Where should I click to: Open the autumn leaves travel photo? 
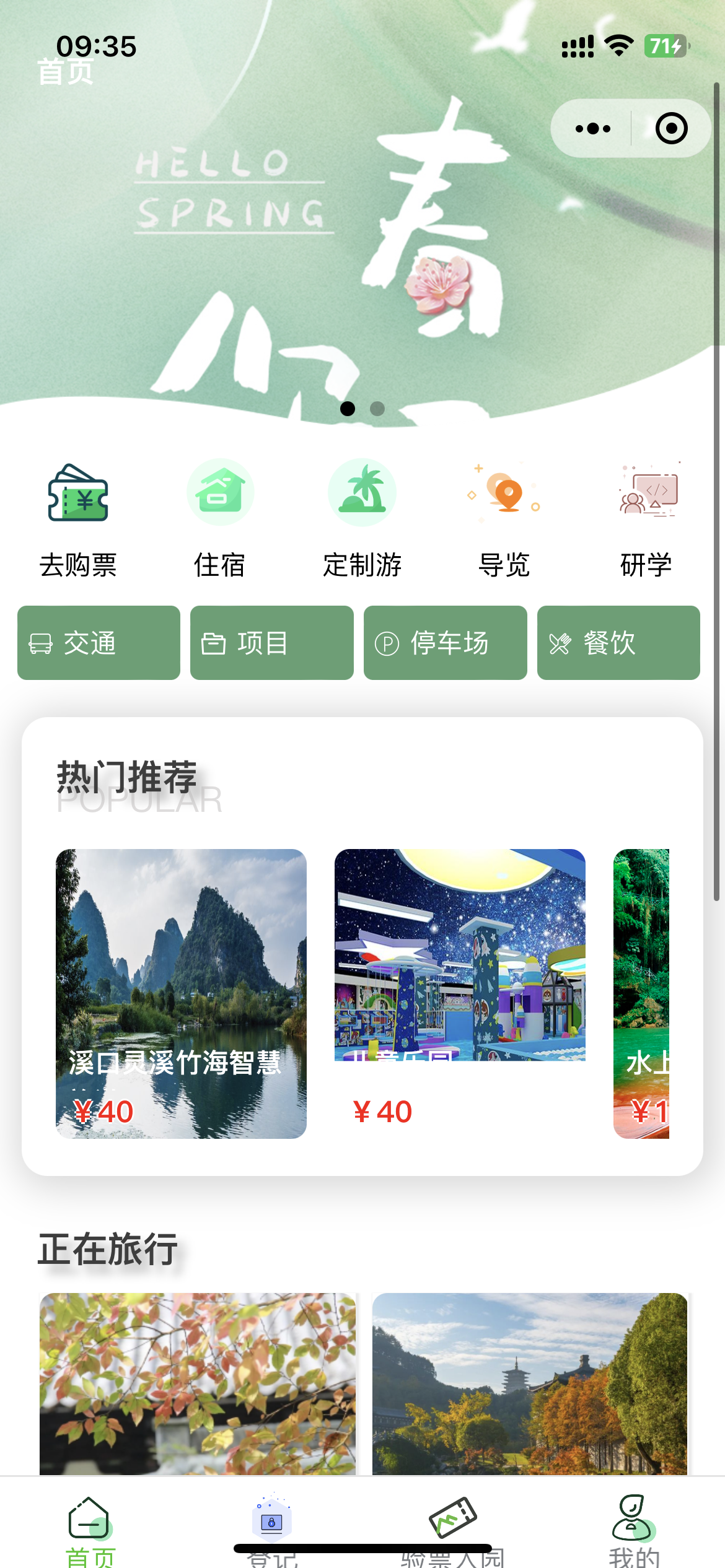point(197,1383)
